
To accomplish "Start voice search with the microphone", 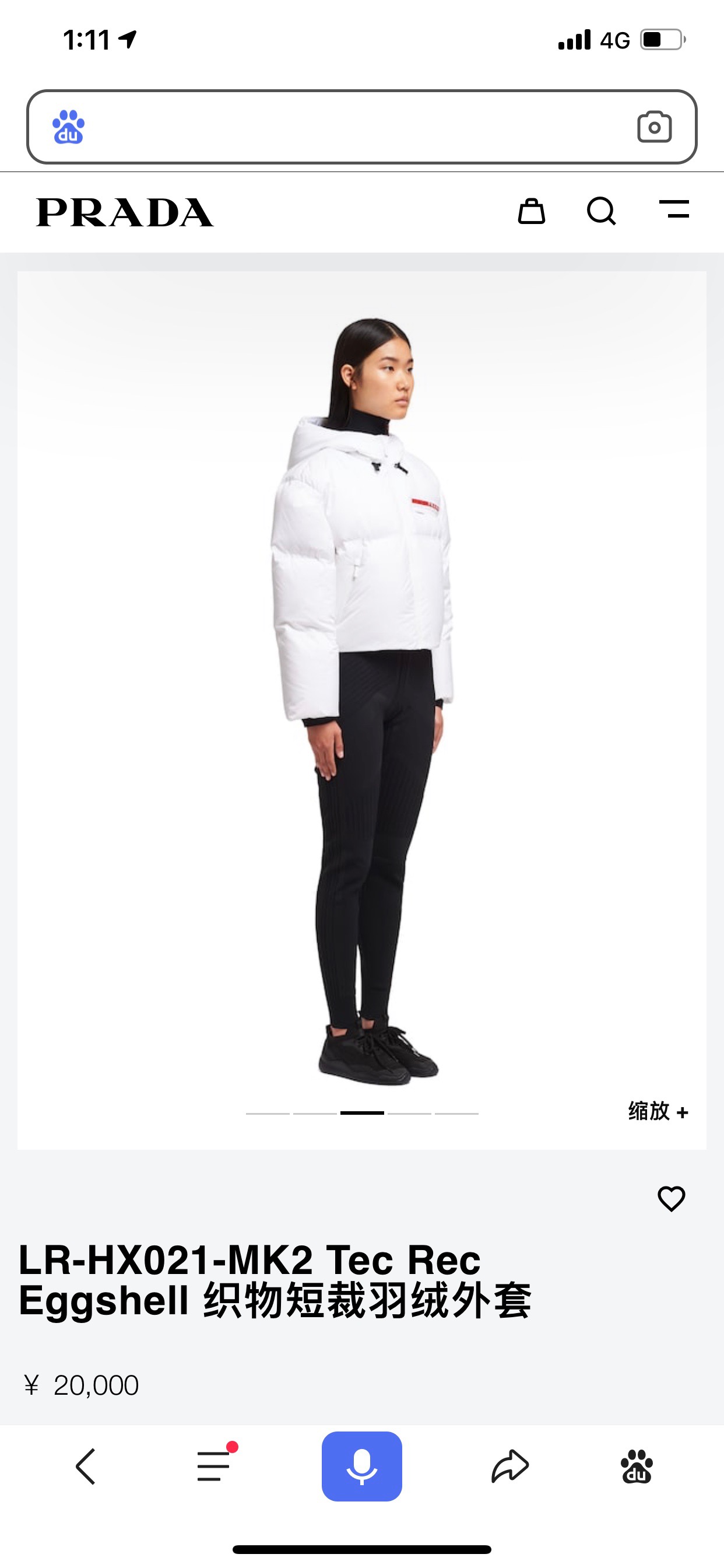I will pyautogui.click(x=361, y=1466).
